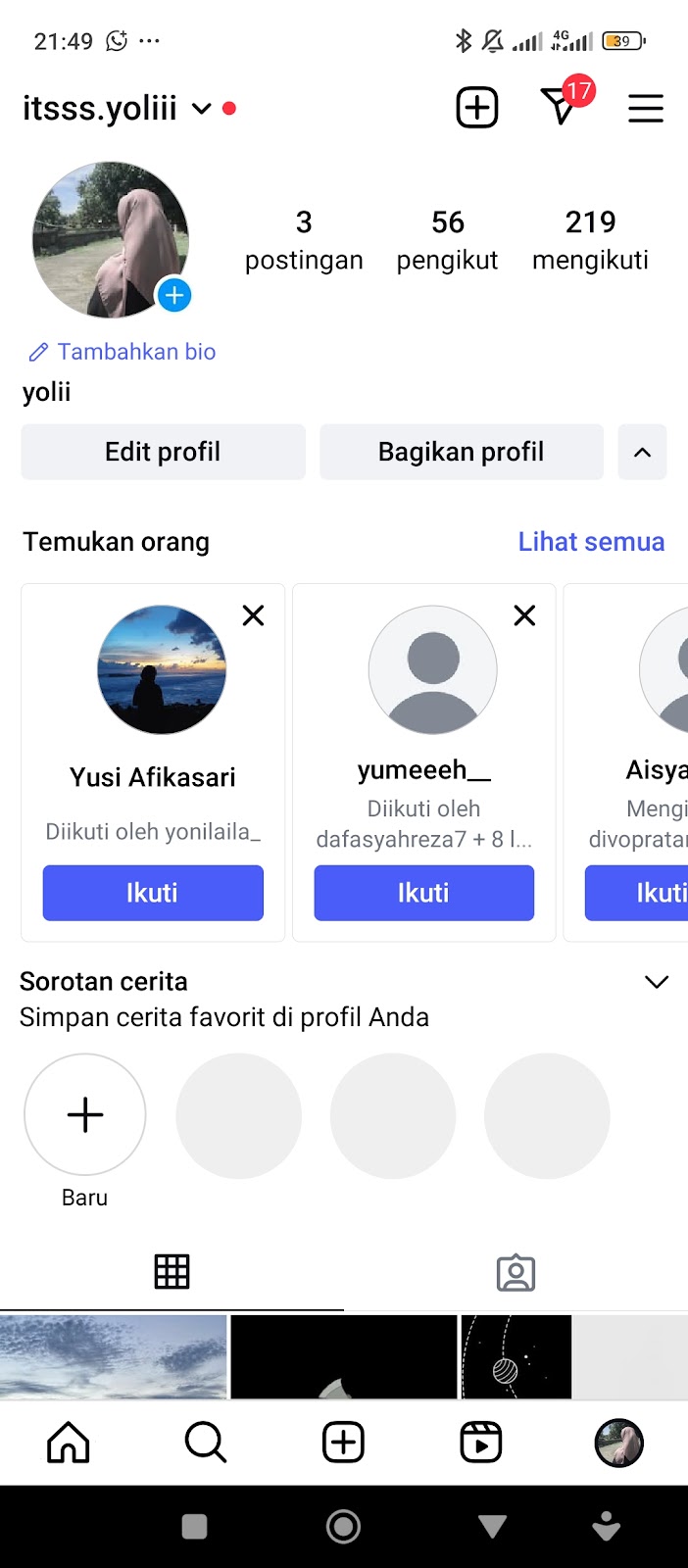Open the search and explore tab
This screenshot has width=688, height=1568.
click(206, 1443)
